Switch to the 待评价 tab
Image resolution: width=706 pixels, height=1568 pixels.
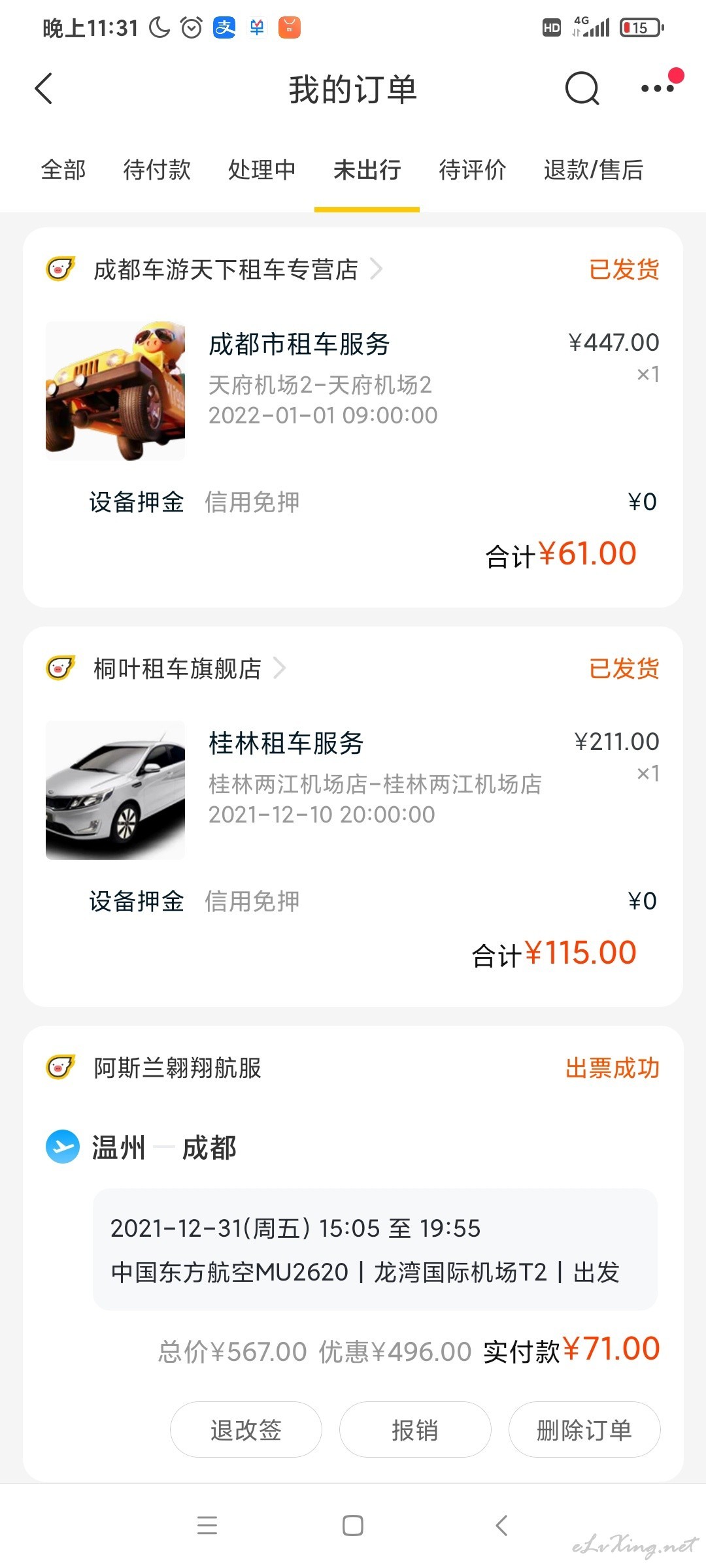[x=473, y=170]
